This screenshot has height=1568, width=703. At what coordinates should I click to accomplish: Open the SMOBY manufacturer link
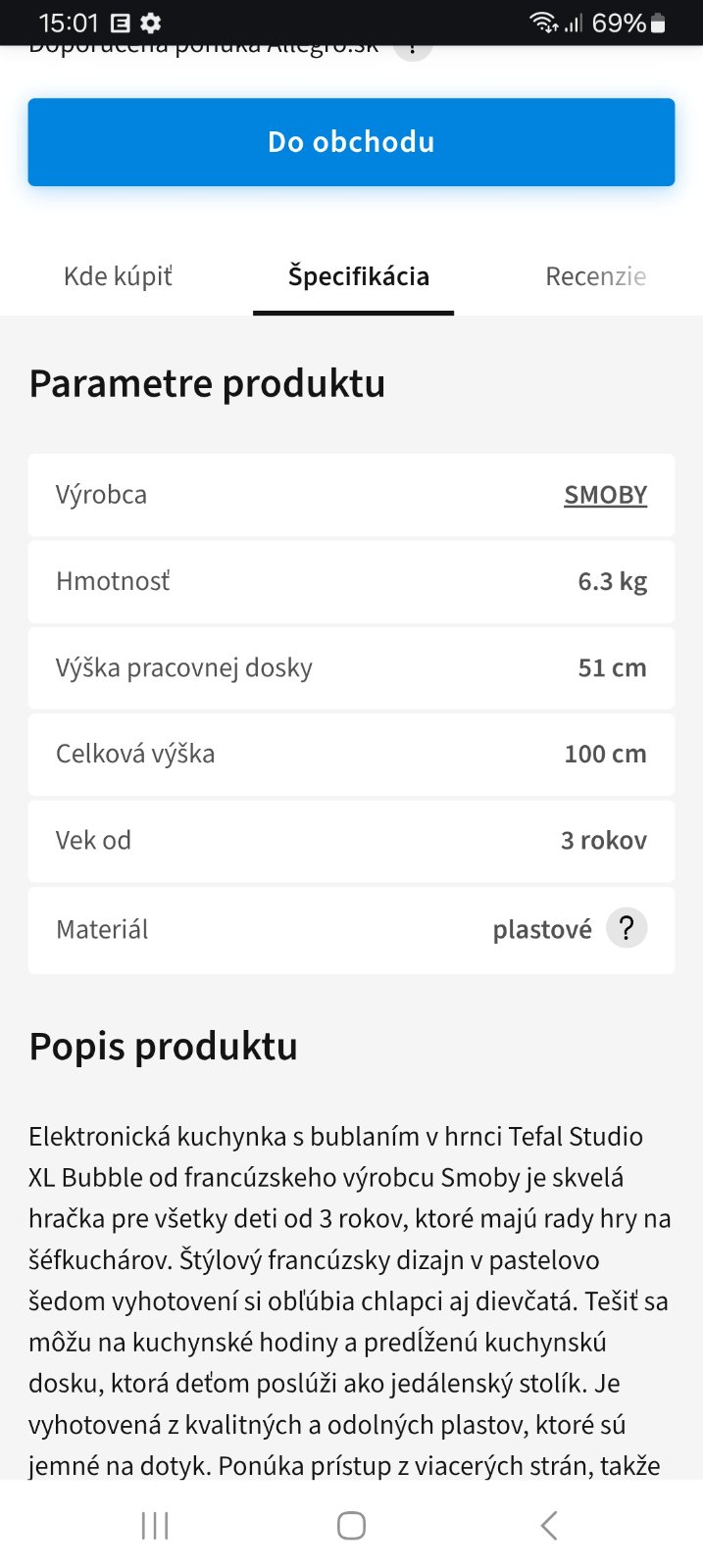point(605,495)
